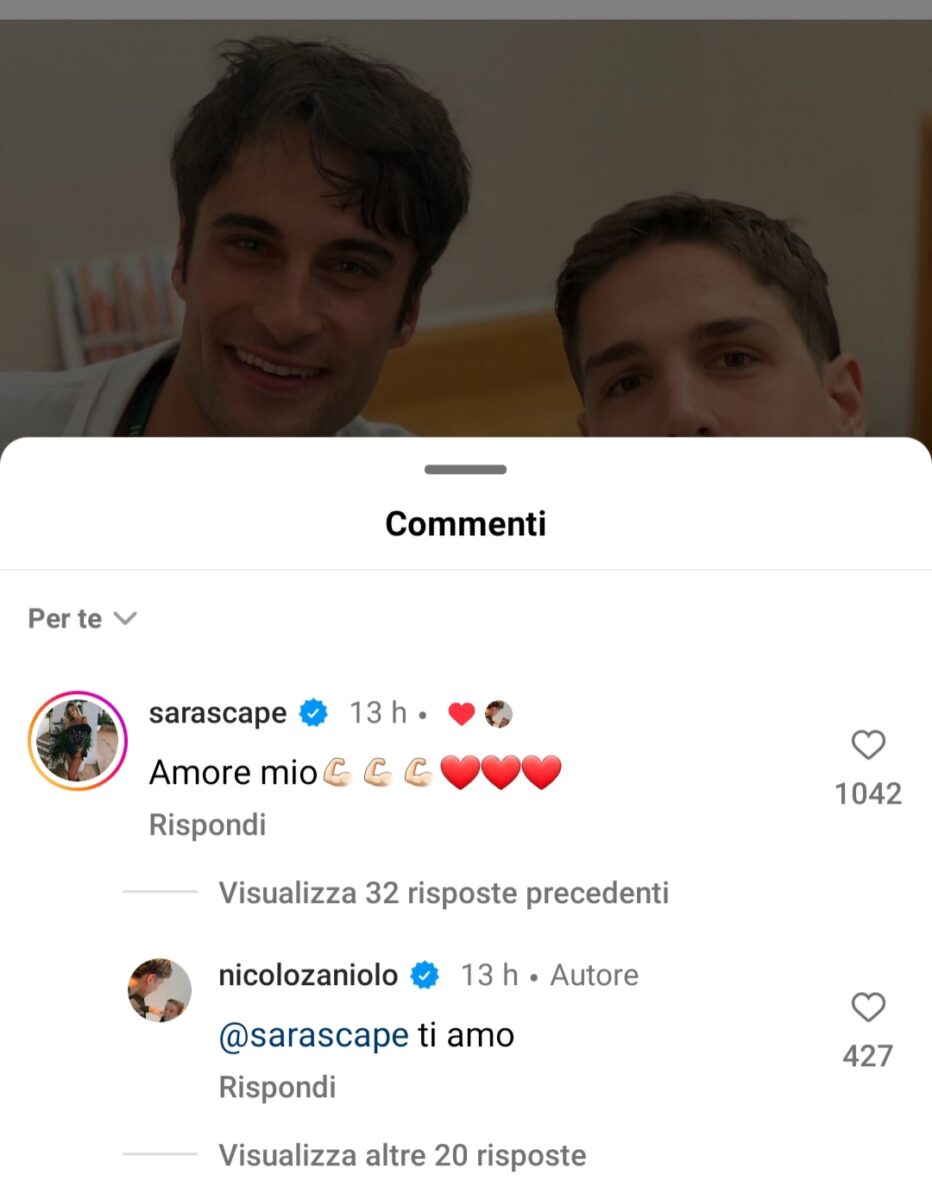Open sarascape's story from her avatar
Viewport: 932px width, 1200px height.
(x=77, y=741)
